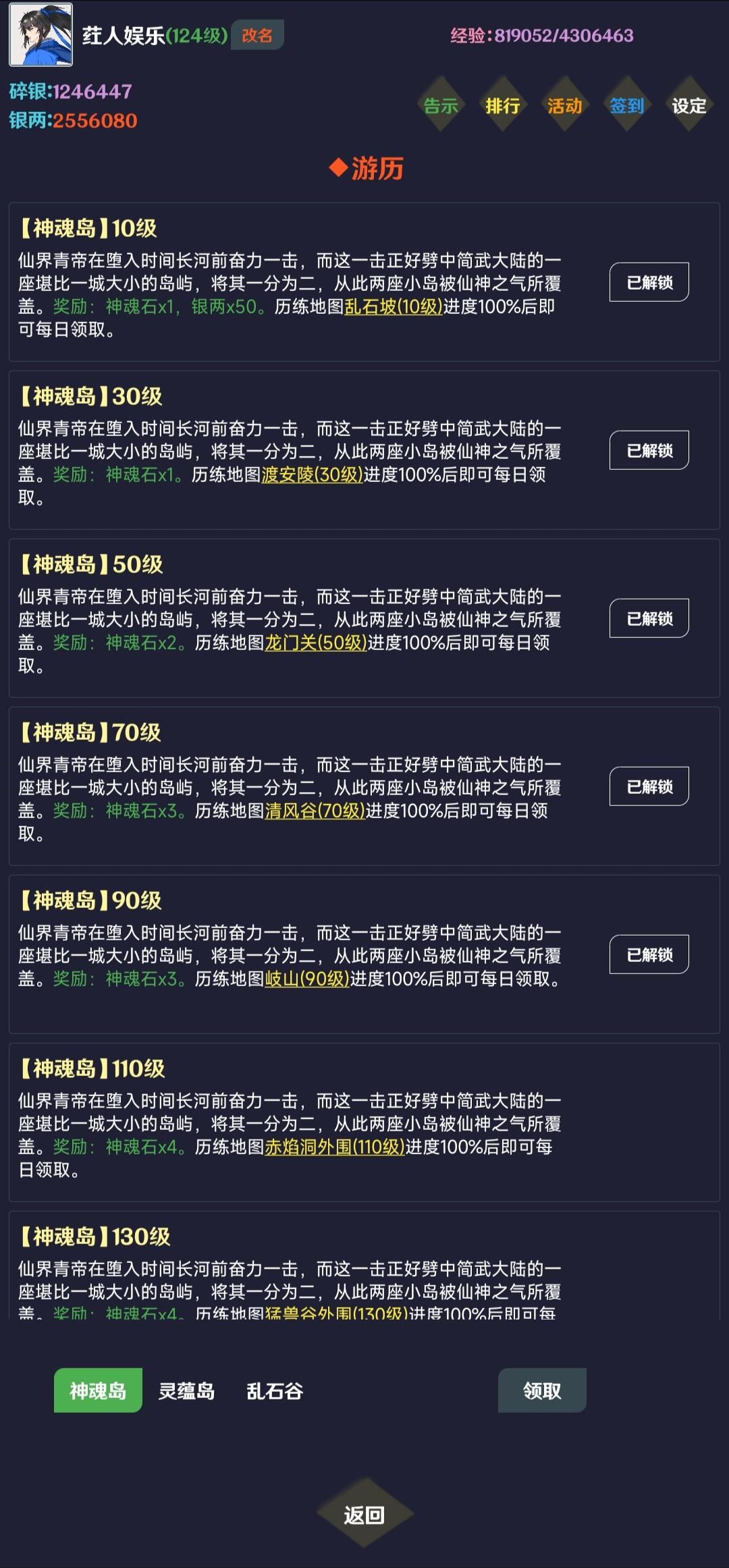729x1568 pixels.
Task: Open the 排行 rankings
Action: [x=503, y=106]
